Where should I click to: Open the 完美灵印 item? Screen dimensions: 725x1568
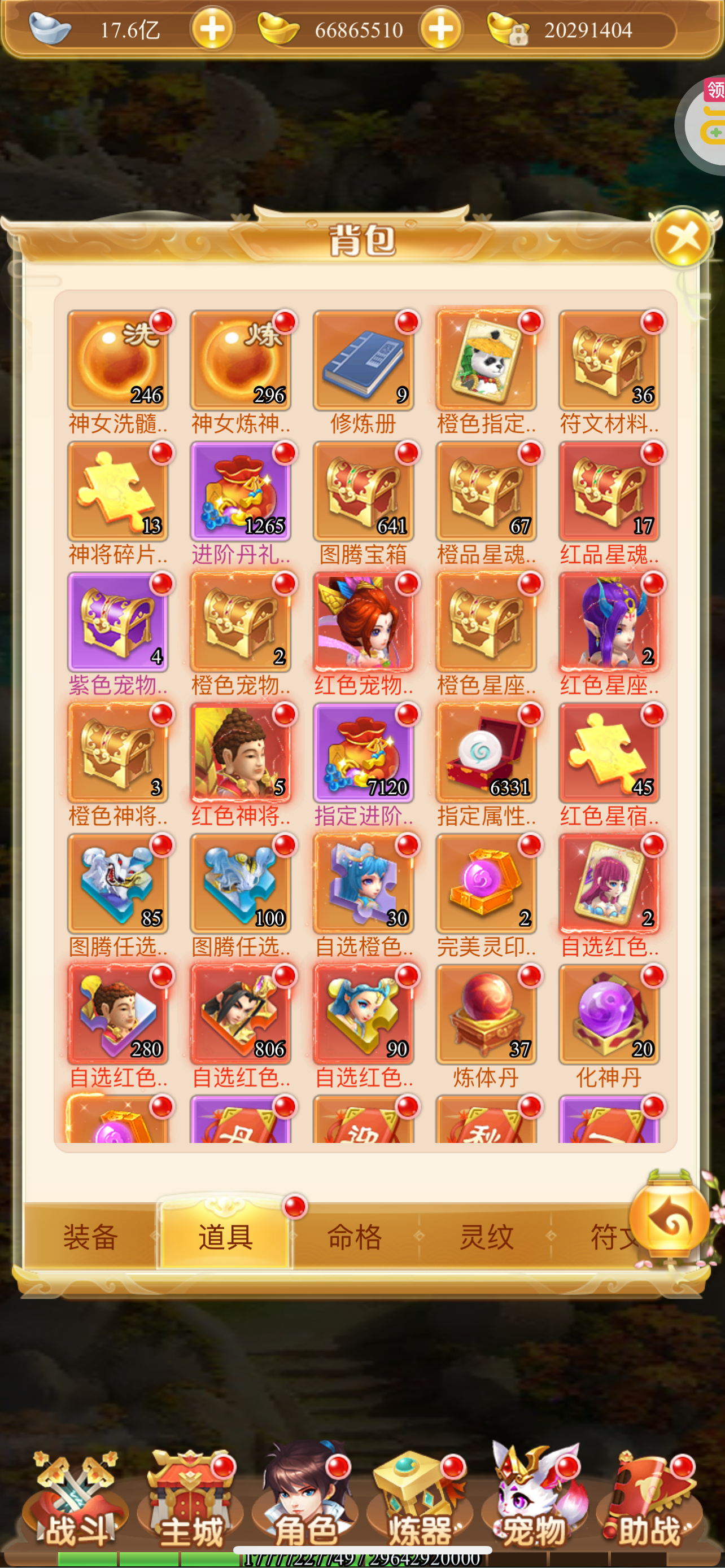click(486, 884)
